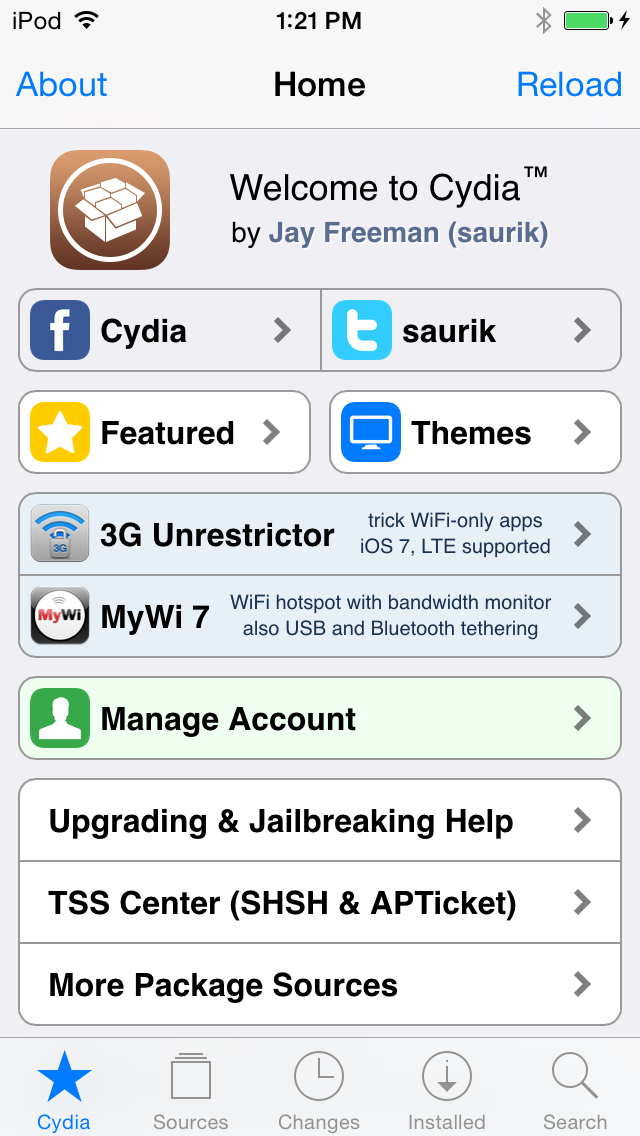Switch to the Installed tab
Viewport: 640px width, 1136px height.
pos(446,1090)
